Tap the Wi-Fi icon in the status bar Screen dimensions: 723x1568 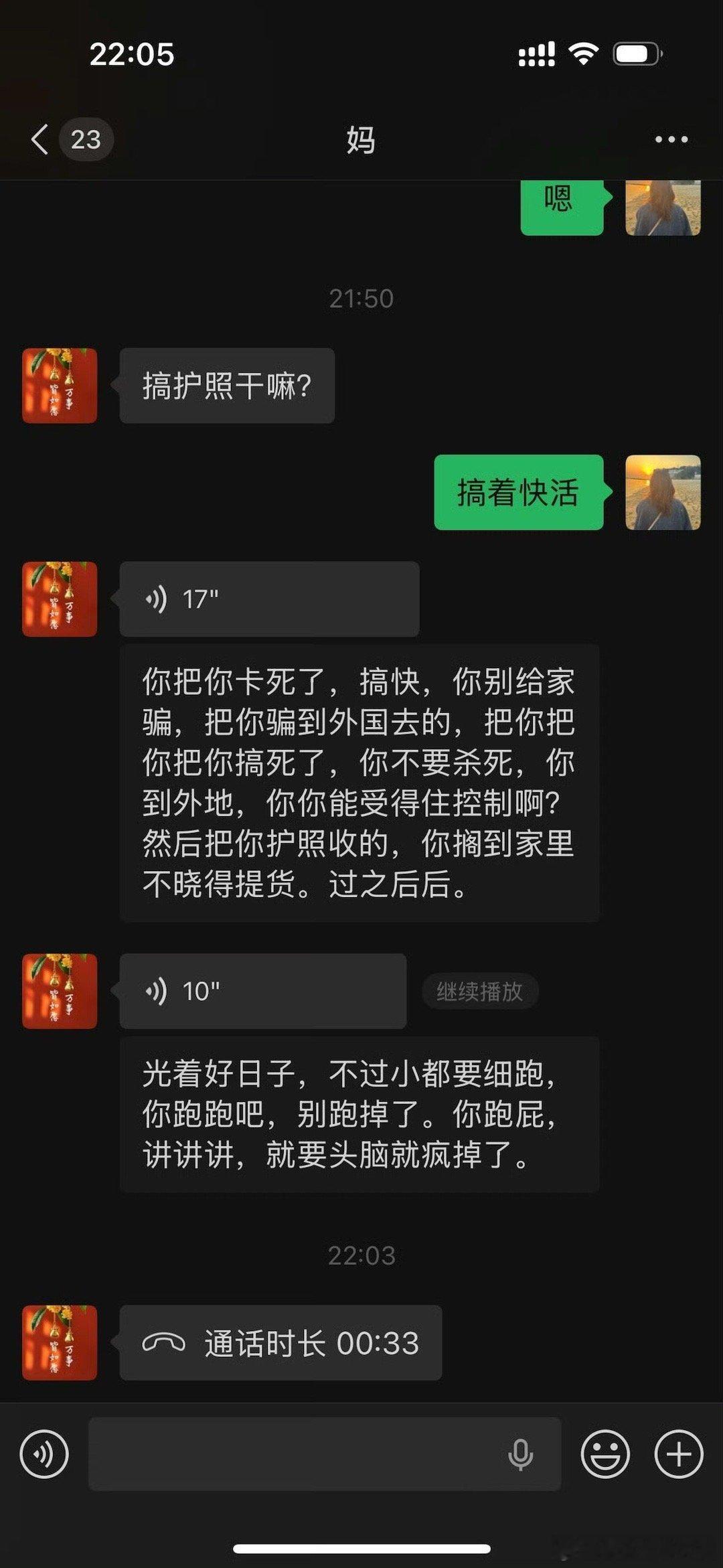(x=584, y=55)
